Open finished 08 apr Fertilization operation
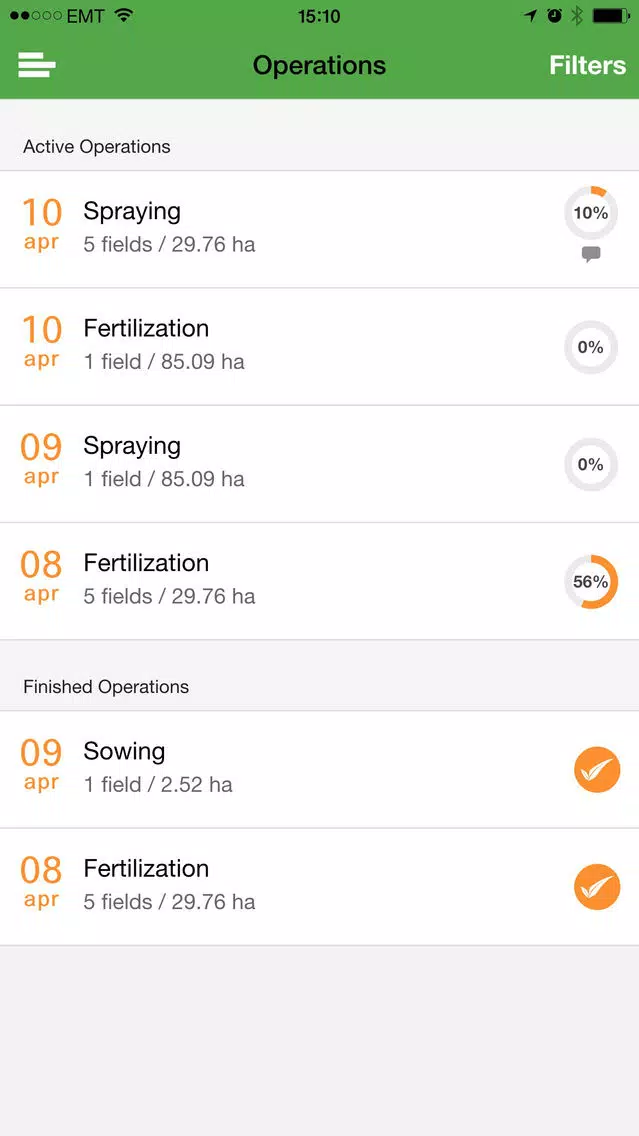 pos(320,887)
